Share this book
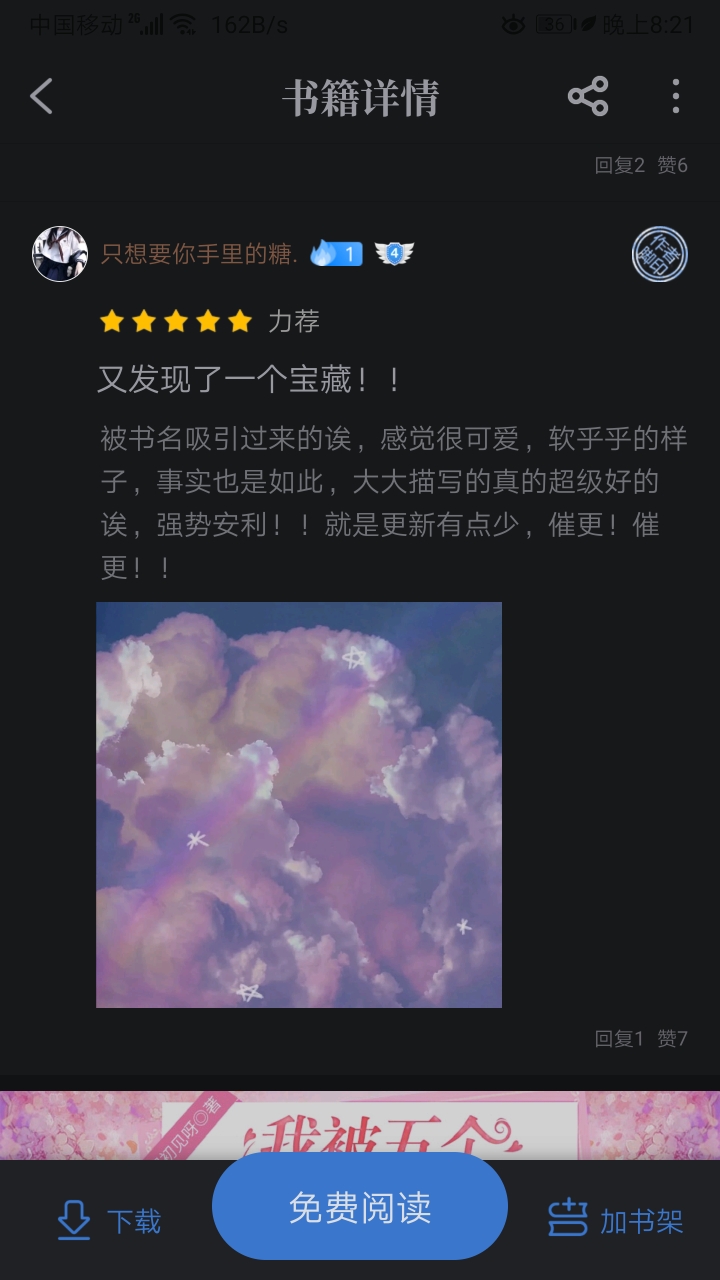Image resolution: width=720 pixels, height=1280 pixels. (588, 97)
